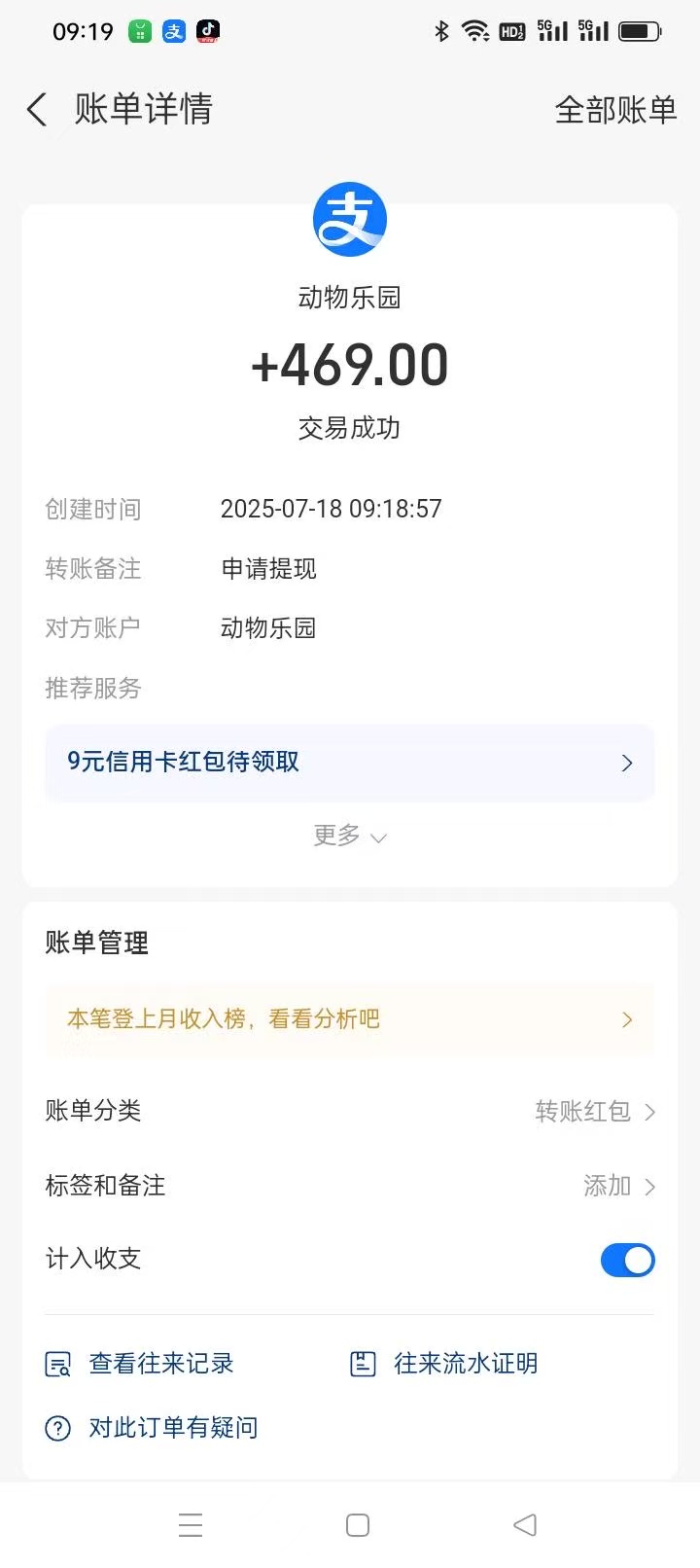This screenshot has width=700, height=1568.
Task: Claim the 9元信用卡红包 reward
Action: [181, 763]
